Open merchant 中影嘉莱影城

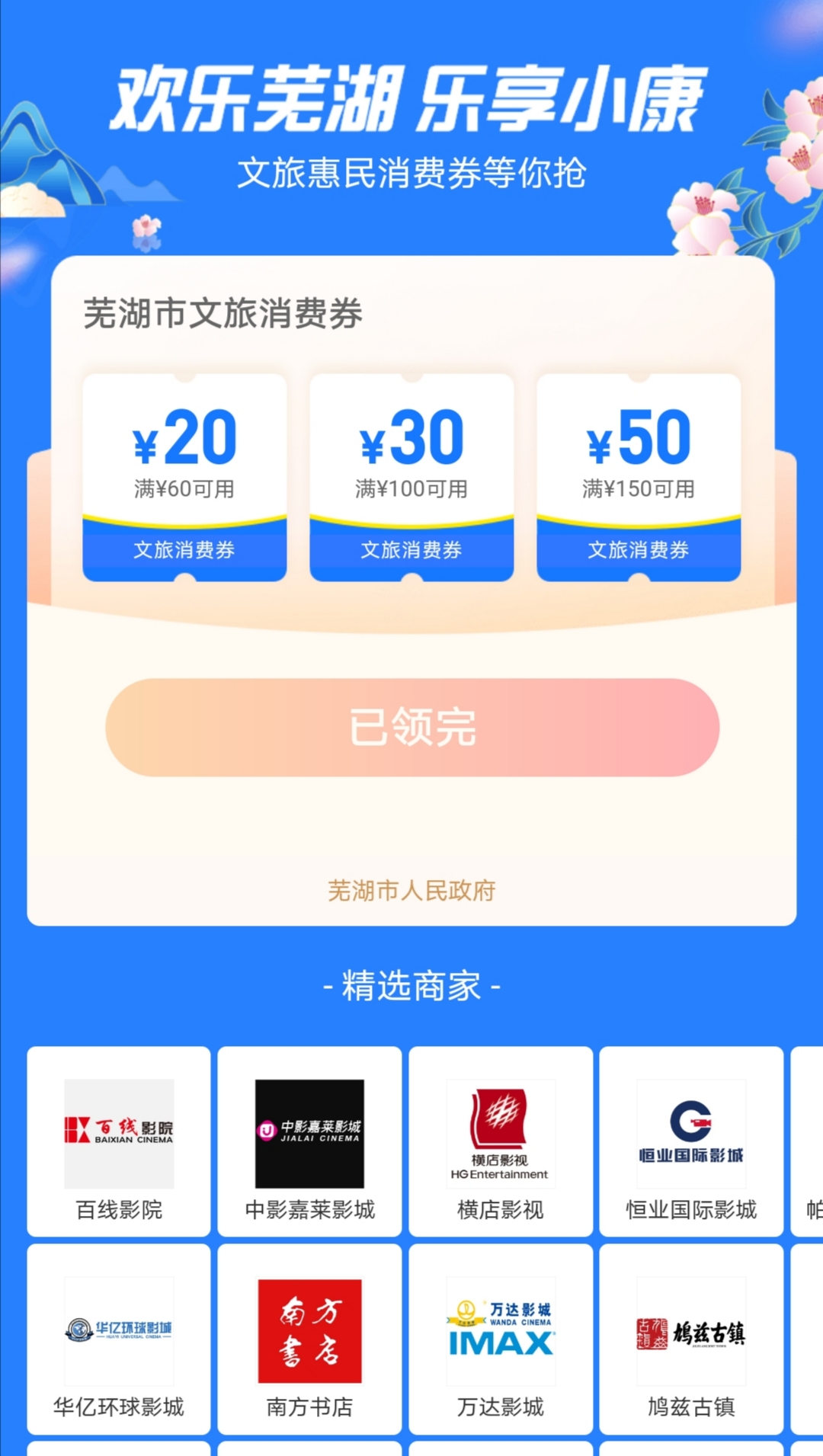pyautogui.click(x=309, y=1141)
